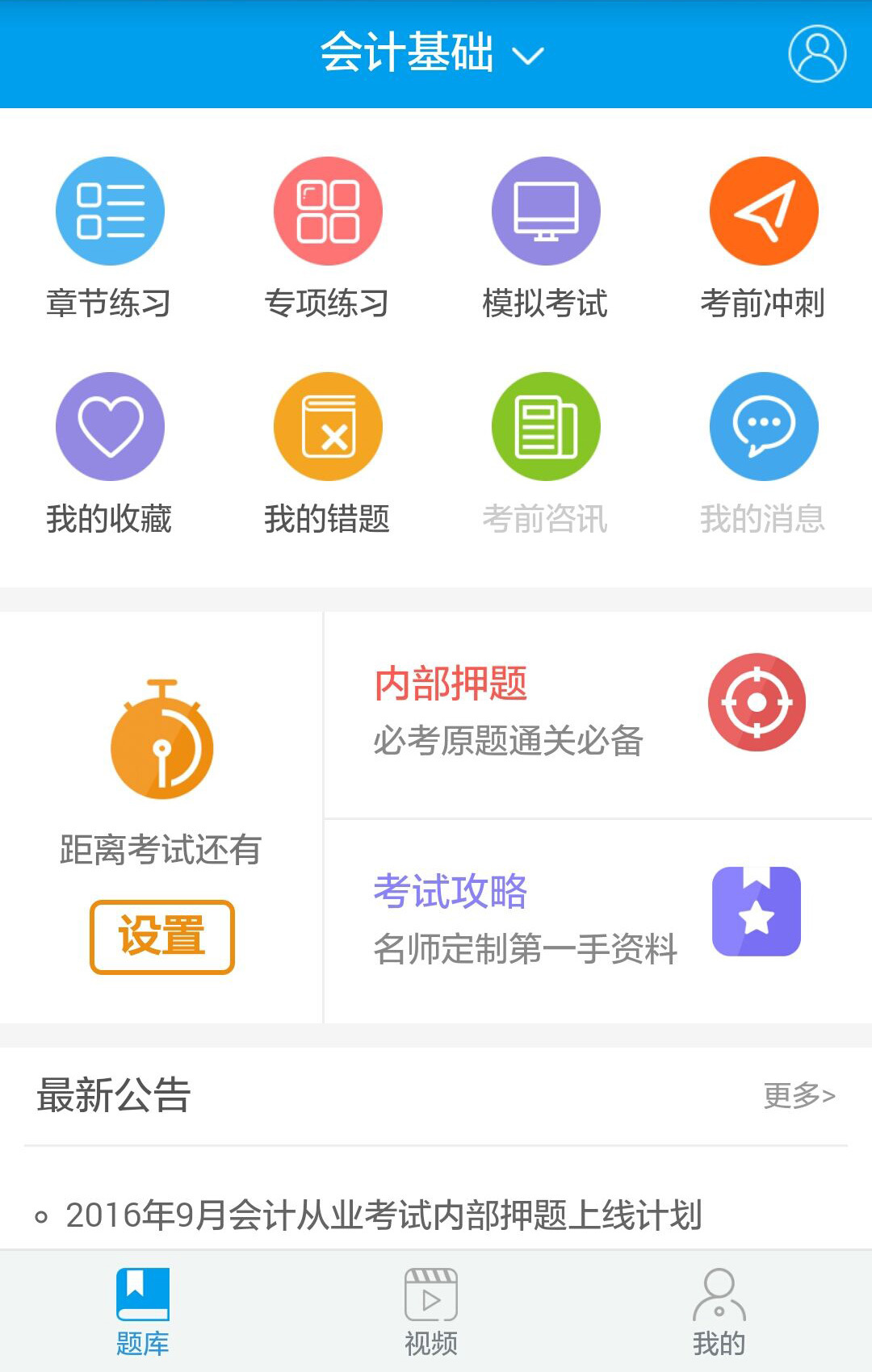Switch to the 题库 tab
This screenshot has height=1372, width=872.
[143, 1311]
